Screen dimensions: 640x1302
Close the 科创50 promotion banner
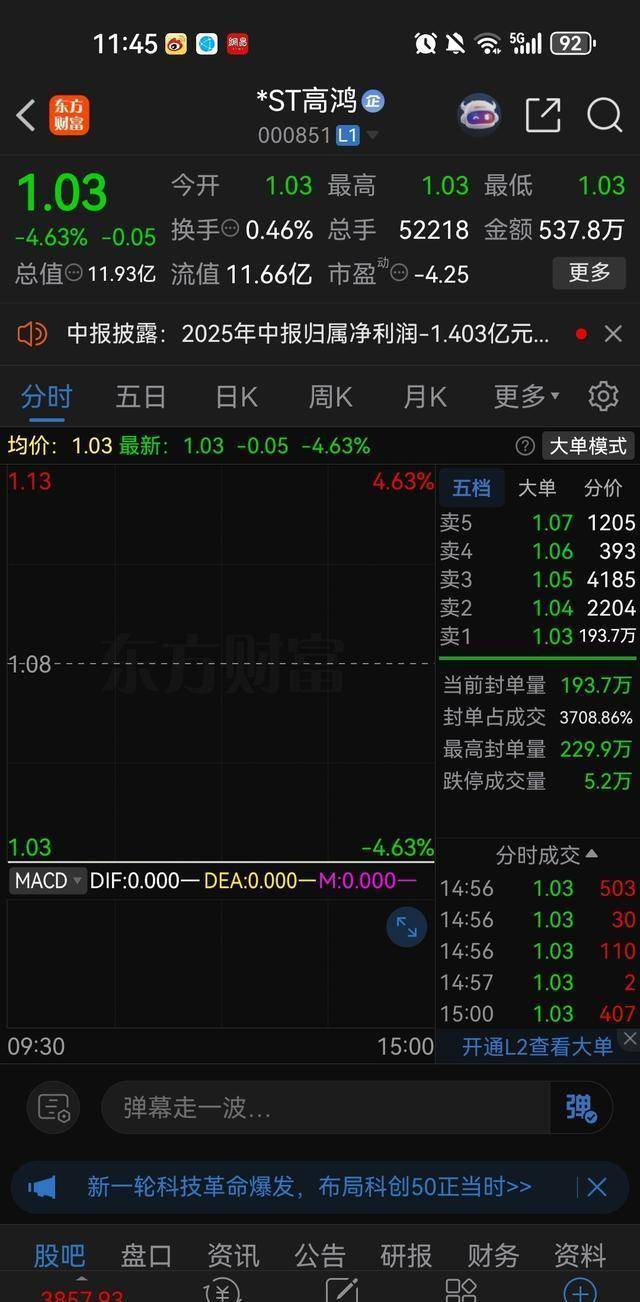coord(597,1187)
